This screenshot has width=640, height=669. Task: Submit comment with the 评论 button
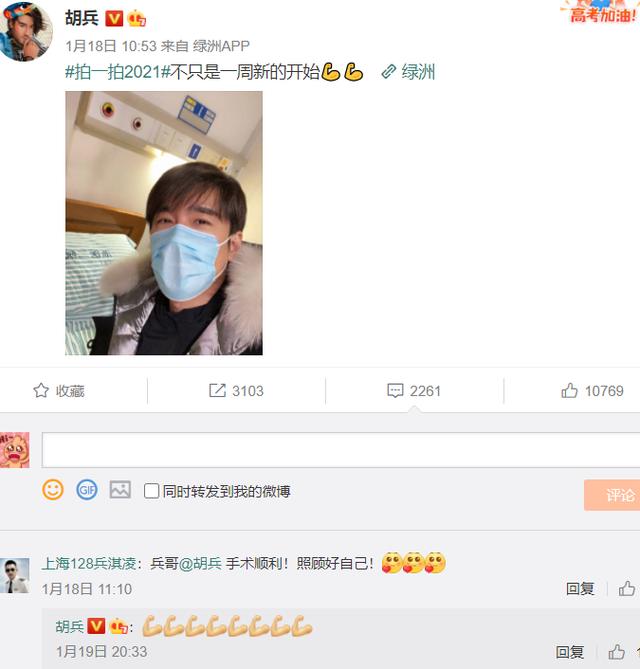point(612,495)
